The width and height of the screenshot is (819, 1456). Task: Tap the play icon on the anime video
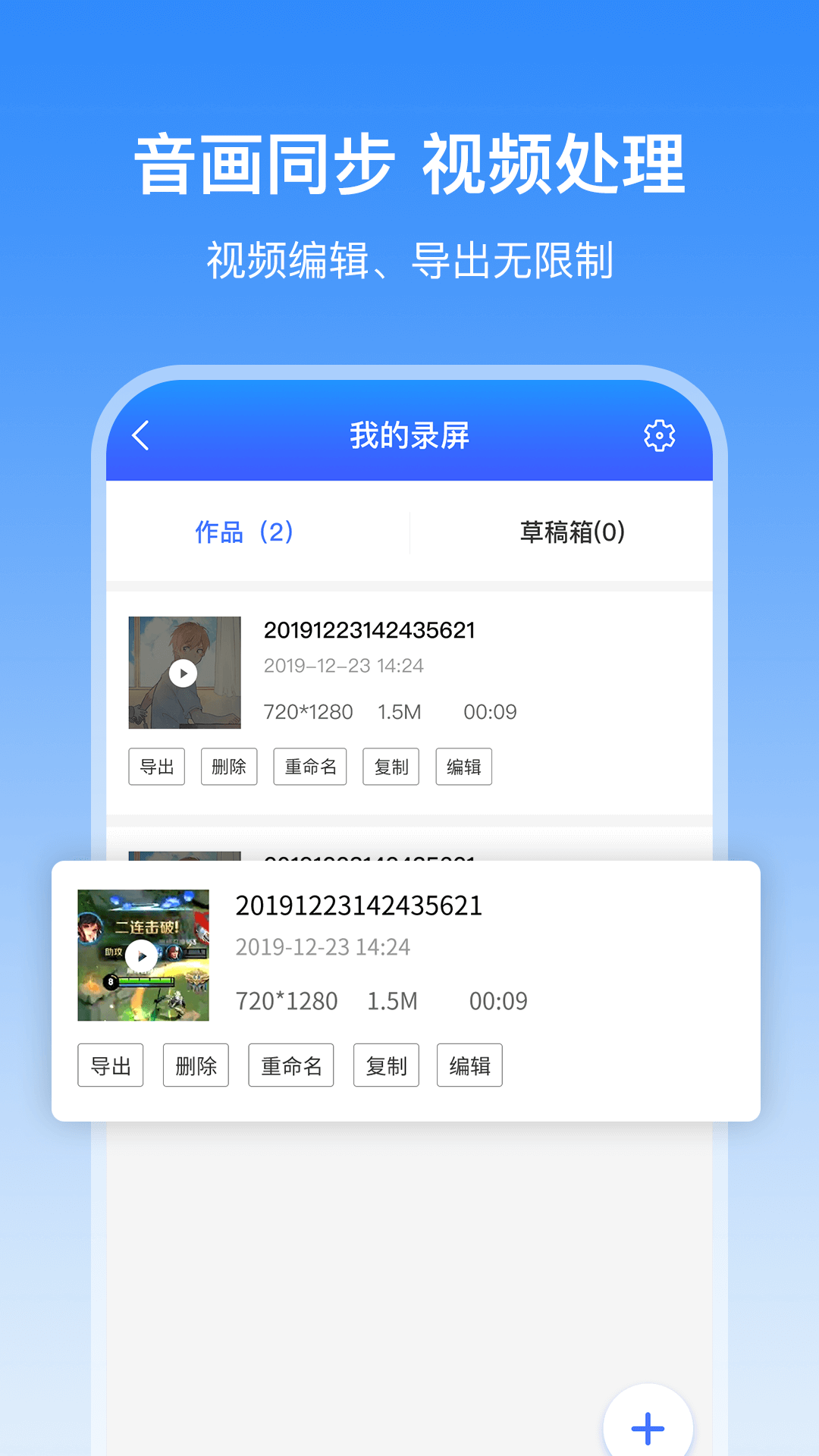[x=184, y=673]
